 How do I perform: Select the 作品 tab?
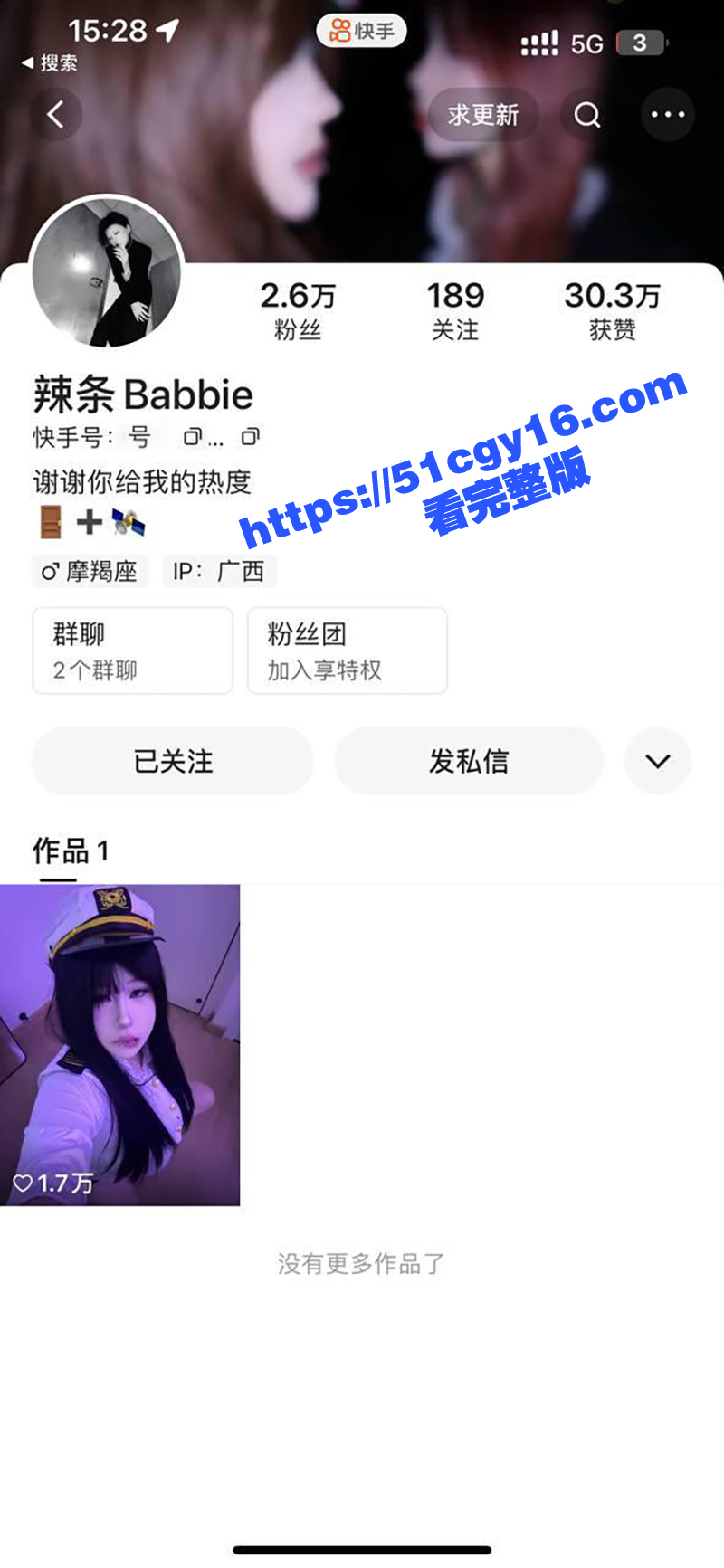(71, 851)
